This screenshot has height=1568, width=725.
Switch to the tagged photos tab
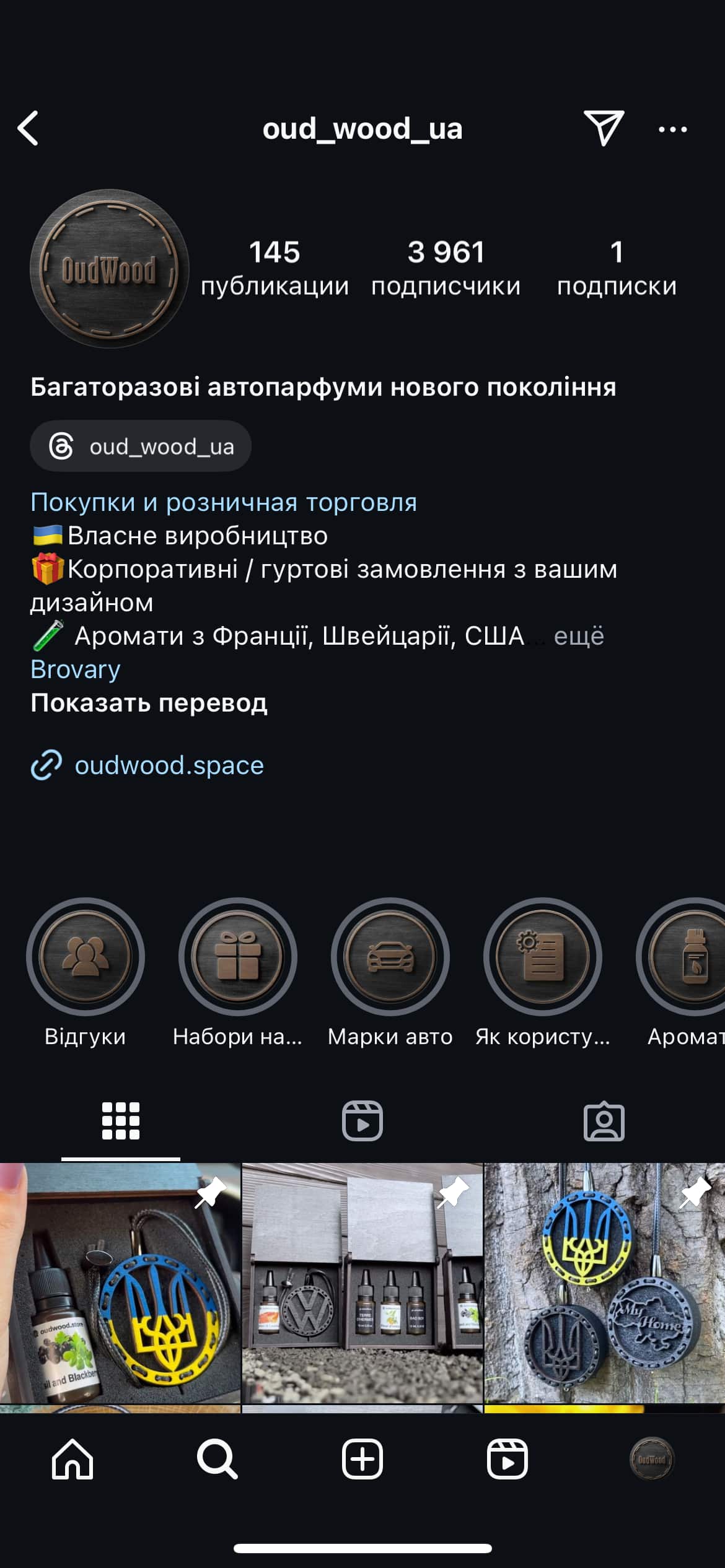(x=604, y=1121)
